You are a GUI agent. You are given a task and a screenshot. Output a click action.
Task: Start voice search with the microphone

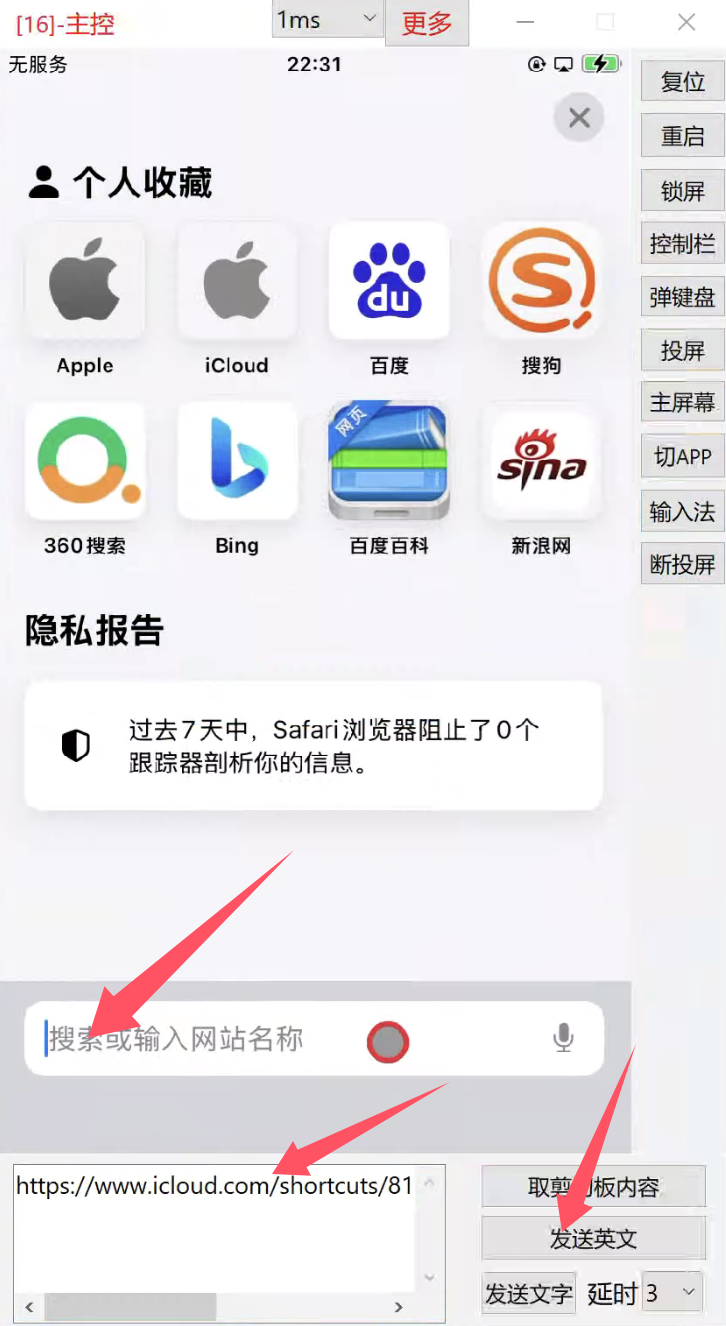coord(564,1039)
